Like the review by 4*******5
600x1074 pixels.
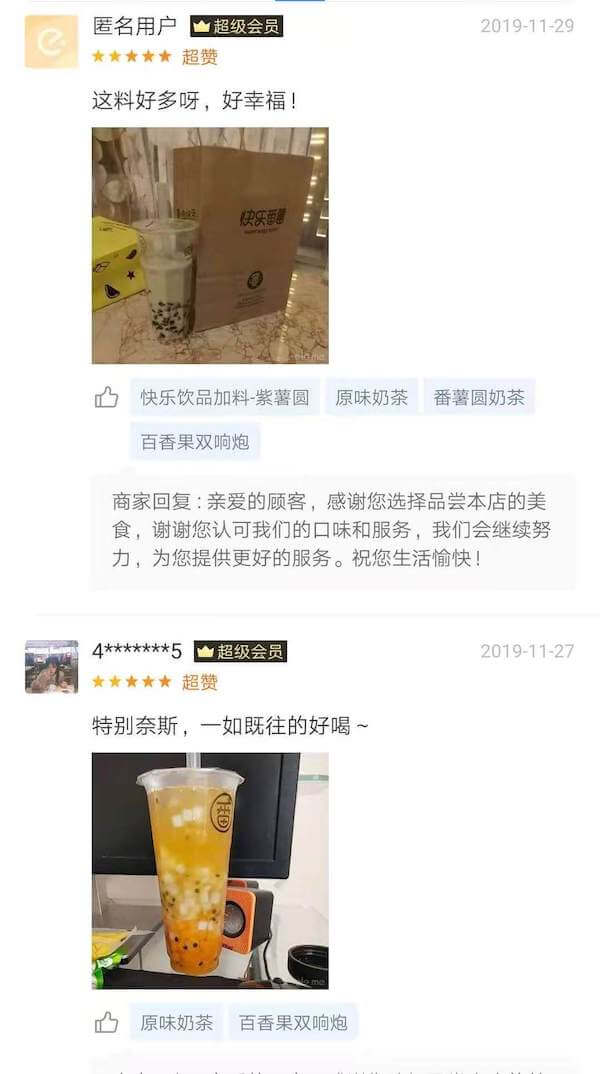107,1022
